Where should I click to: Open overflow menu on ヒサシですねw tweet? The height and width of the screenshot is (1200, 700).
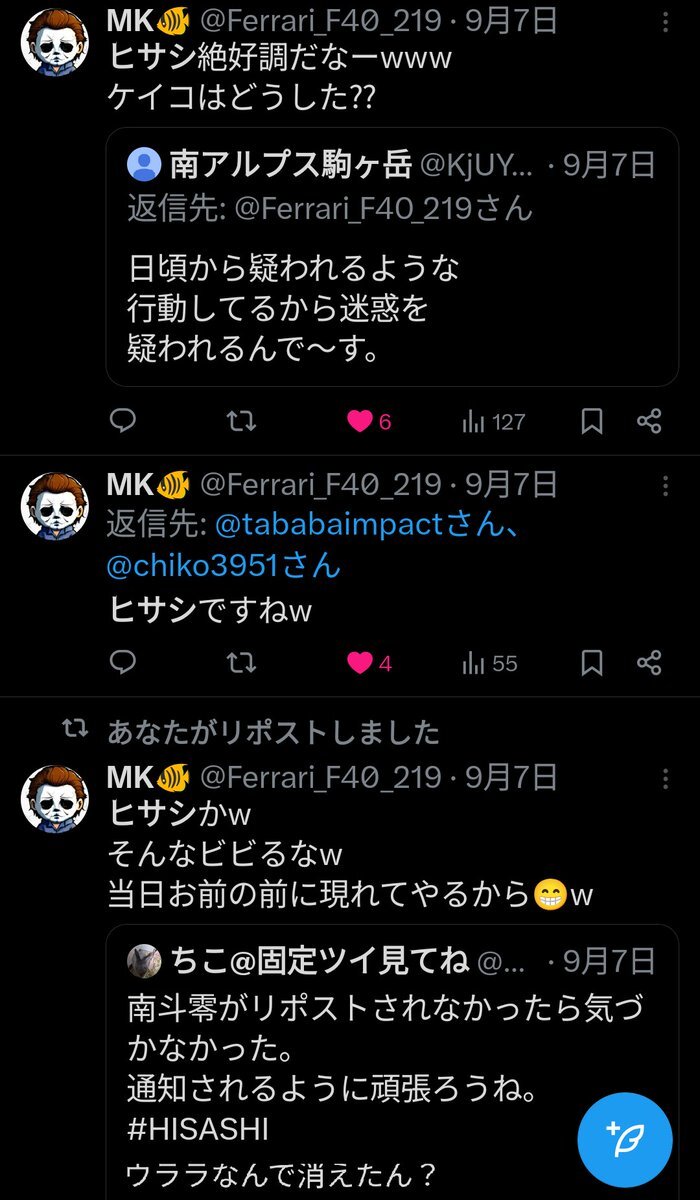pos(667,486)
